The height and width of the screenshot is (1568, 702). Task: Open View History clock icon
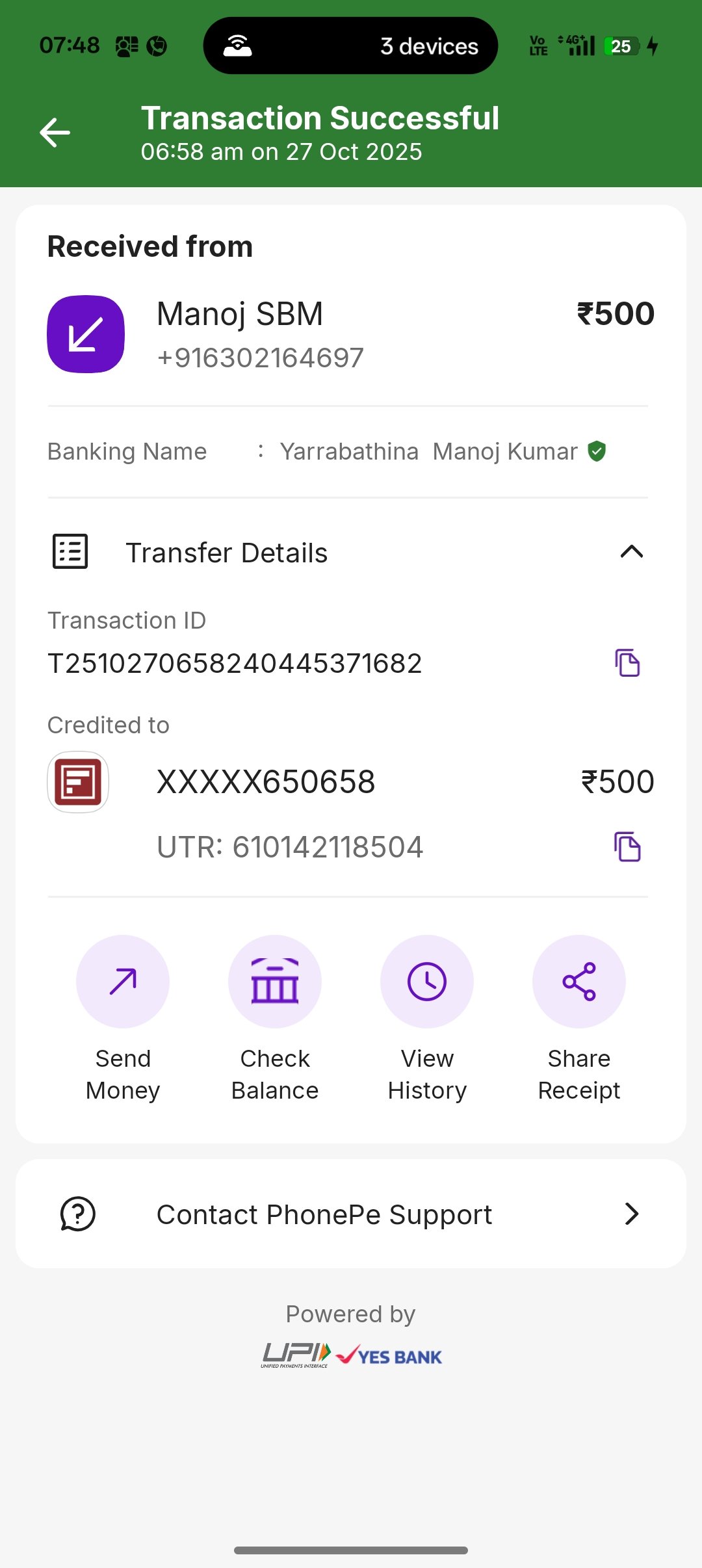click(427, 982)
